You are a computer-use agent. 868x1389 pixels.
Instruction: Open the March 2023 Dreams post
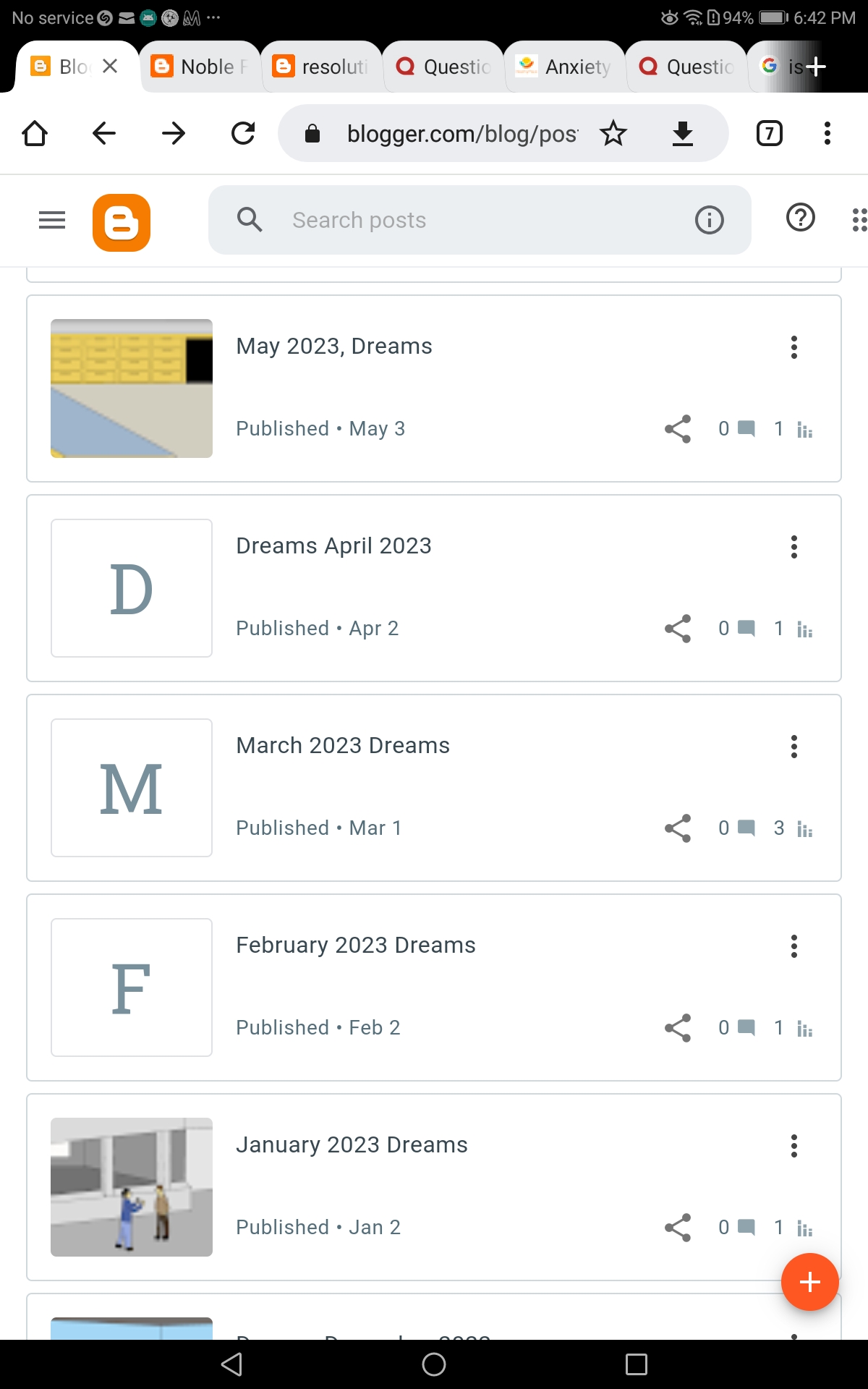click(343, 746)
